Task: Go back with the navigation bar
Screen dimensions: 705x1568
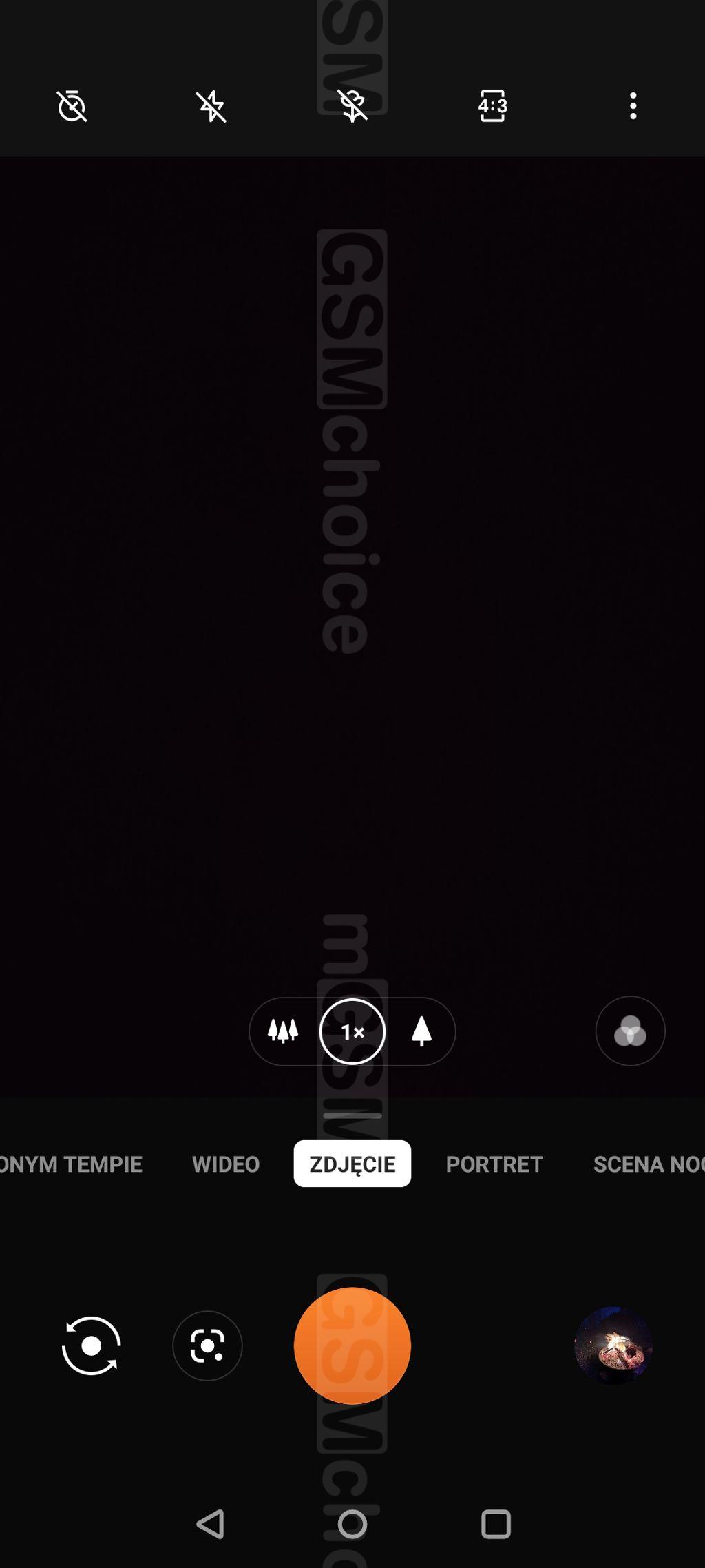Action: pos(211,1524)
